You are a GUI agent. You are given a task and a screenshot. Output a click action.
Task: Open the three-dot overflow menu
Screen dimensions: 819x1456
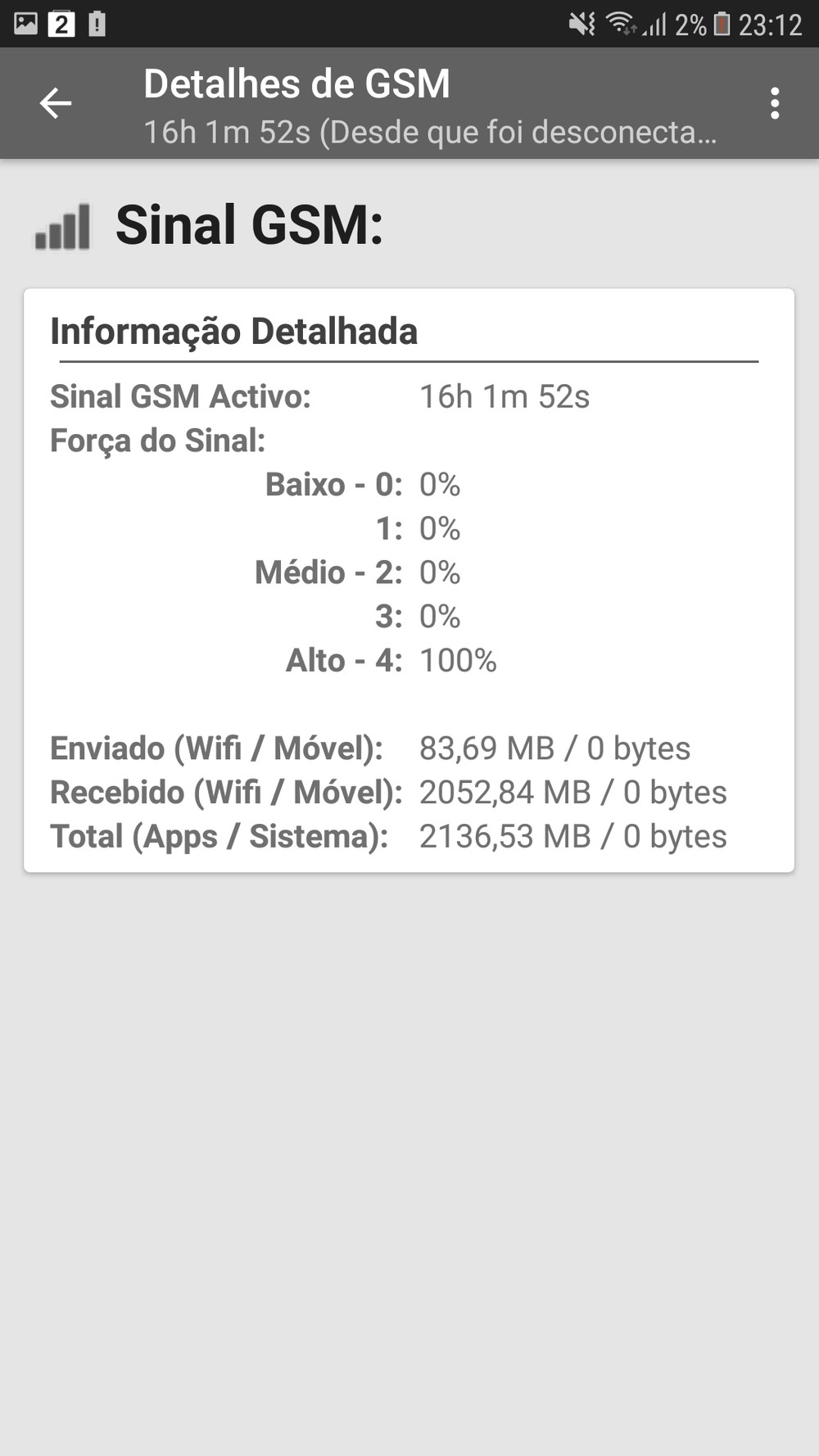[774, 104]
